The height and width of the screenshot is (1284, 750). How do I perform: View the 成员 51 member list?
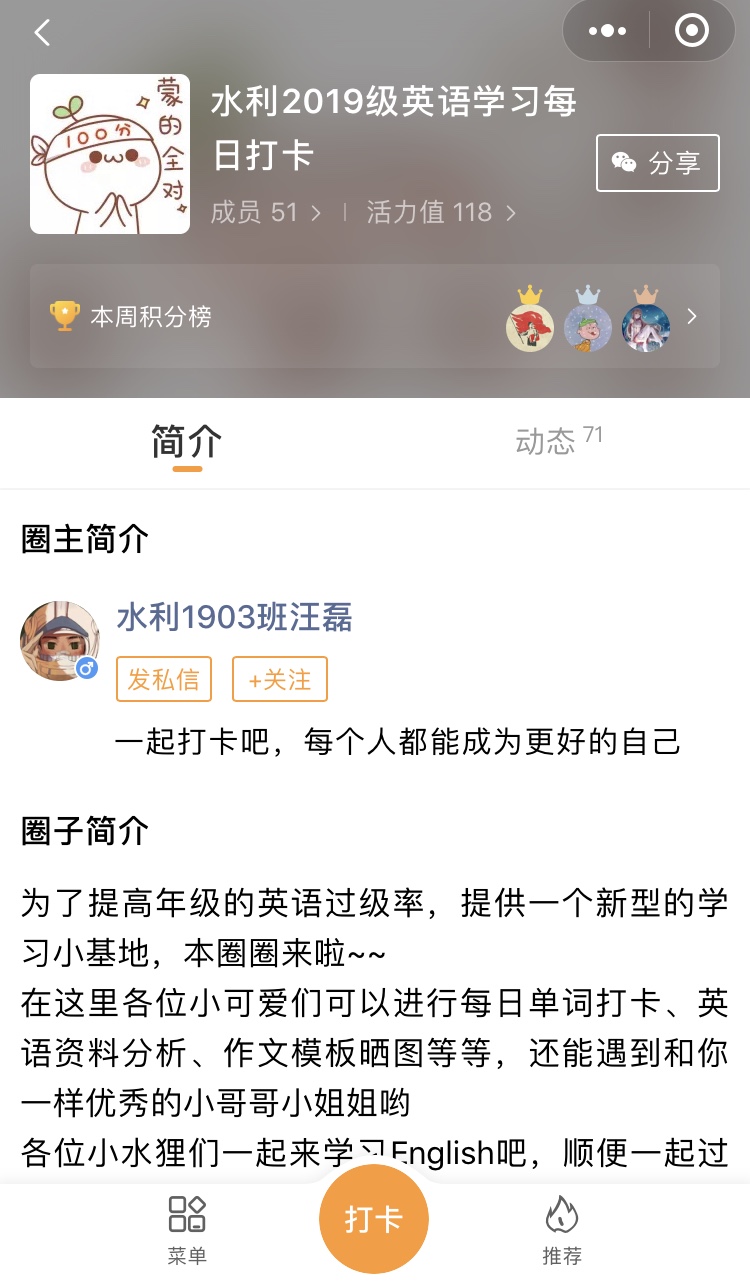tap(265, 212)
